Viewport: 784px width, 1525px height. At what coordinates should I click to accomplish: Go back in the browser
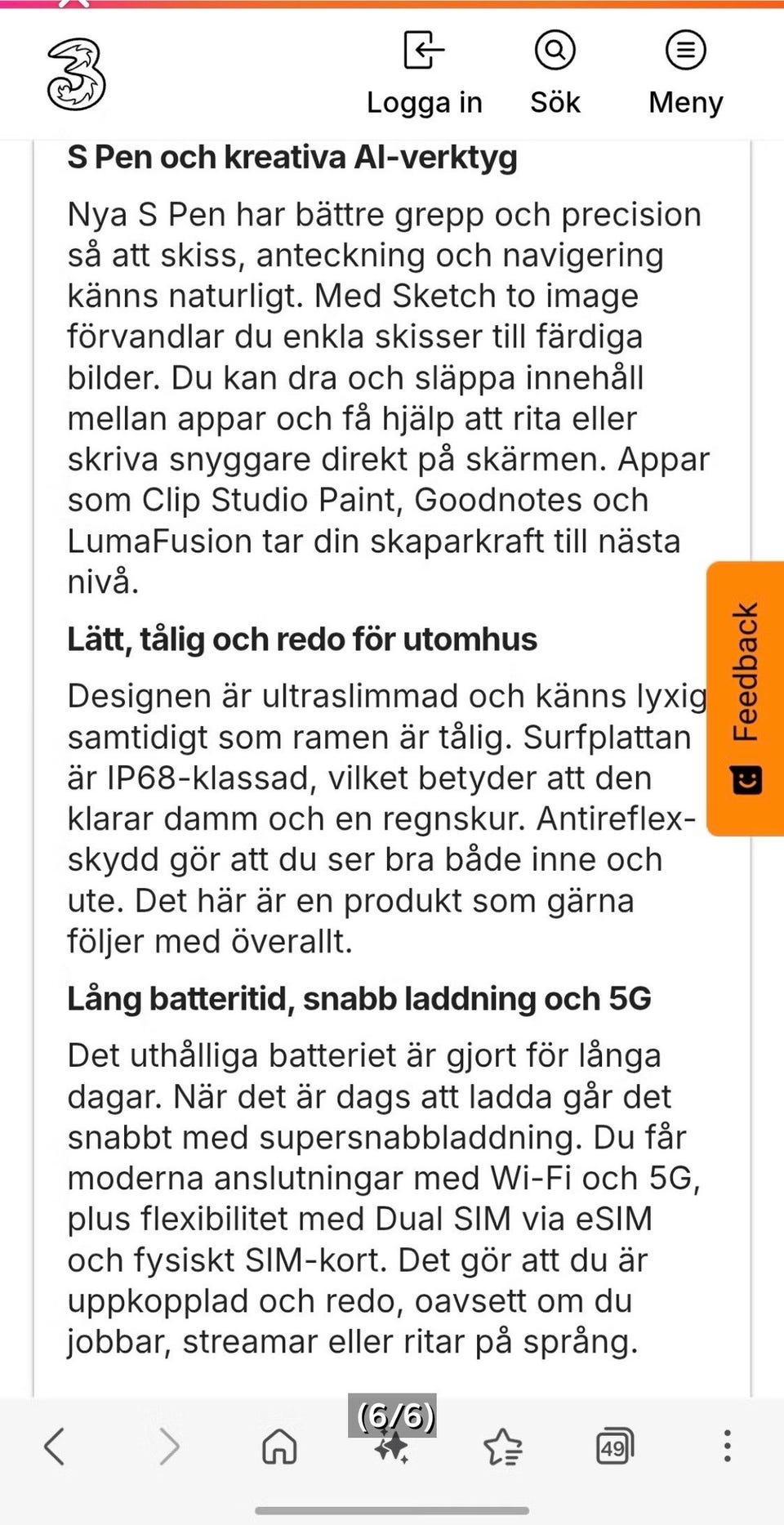[55, 1447]
